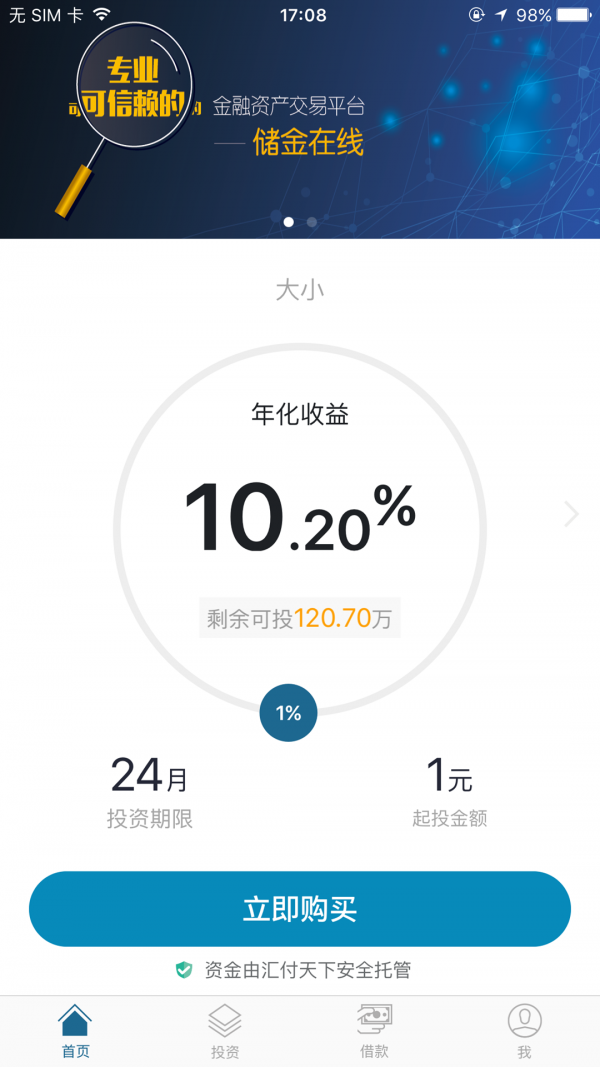
Task: Switch to the 投资 tab
Action: click(x=225, y=1031)
